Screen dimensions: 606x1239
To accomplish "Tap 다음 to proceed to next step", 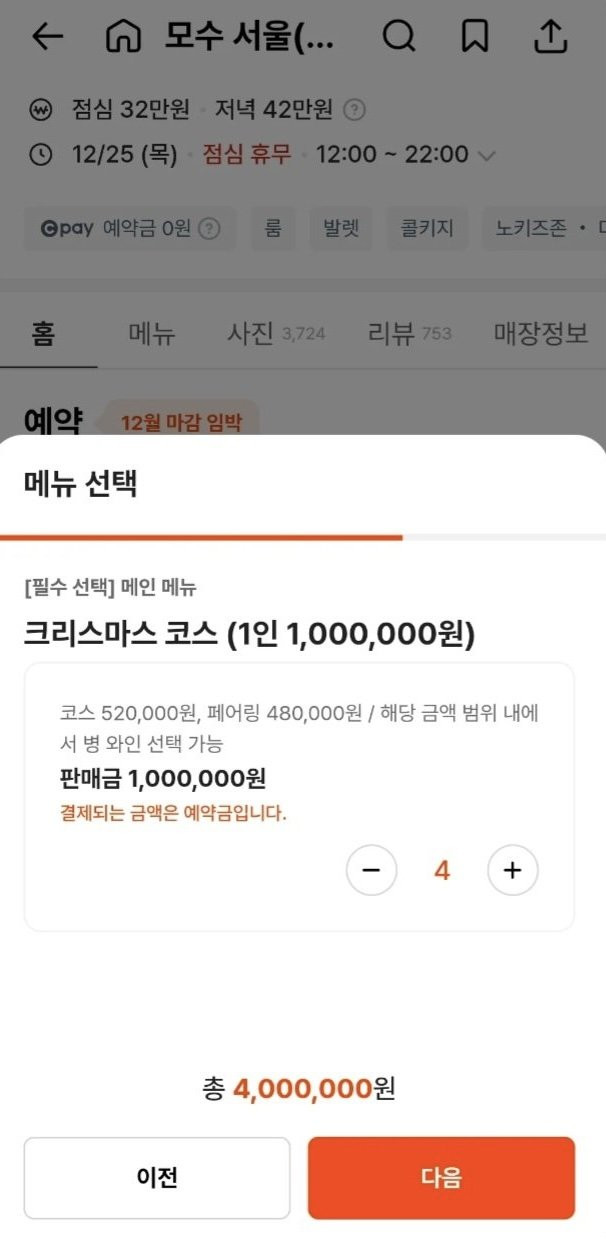I will coord(441,1177).
